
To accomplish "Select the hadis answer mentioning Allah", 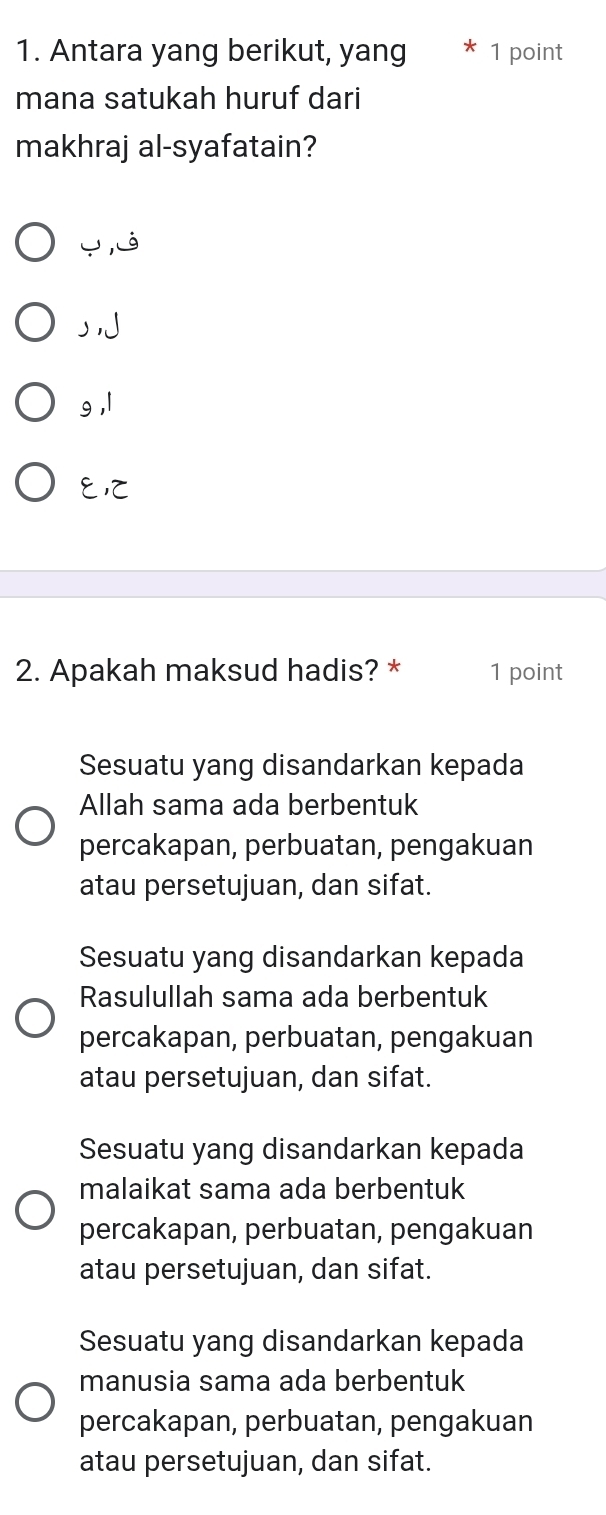I will (x=35, y=825).
